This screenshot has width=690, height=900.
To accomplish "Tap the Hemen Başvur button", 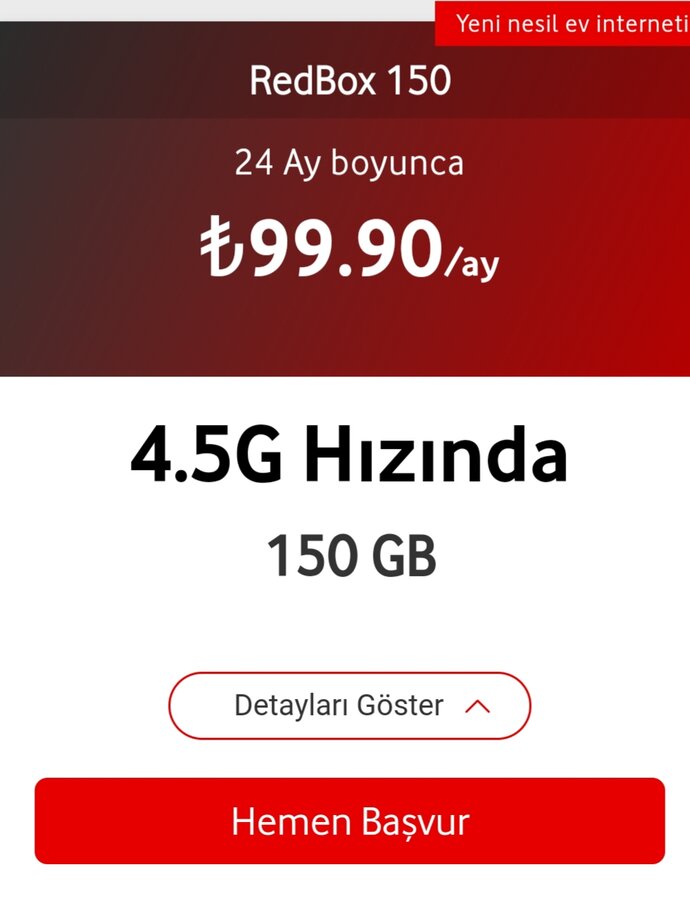I will [x=349, y=821].
